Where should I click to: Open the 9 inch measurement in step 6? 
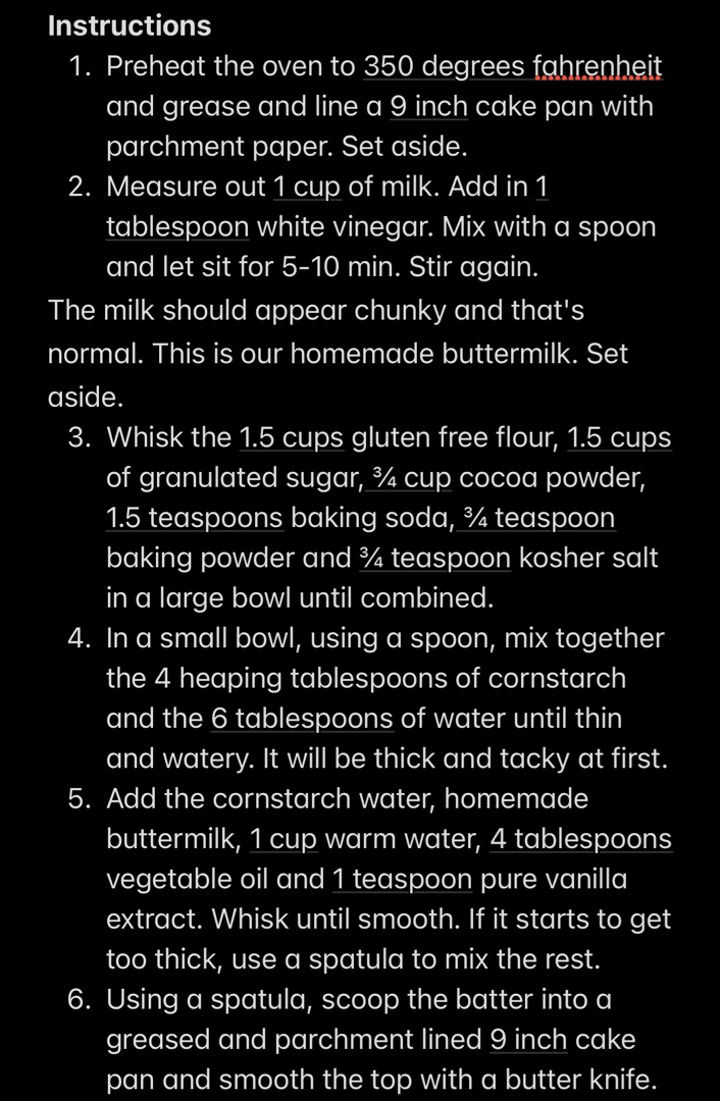[529, 1040]
